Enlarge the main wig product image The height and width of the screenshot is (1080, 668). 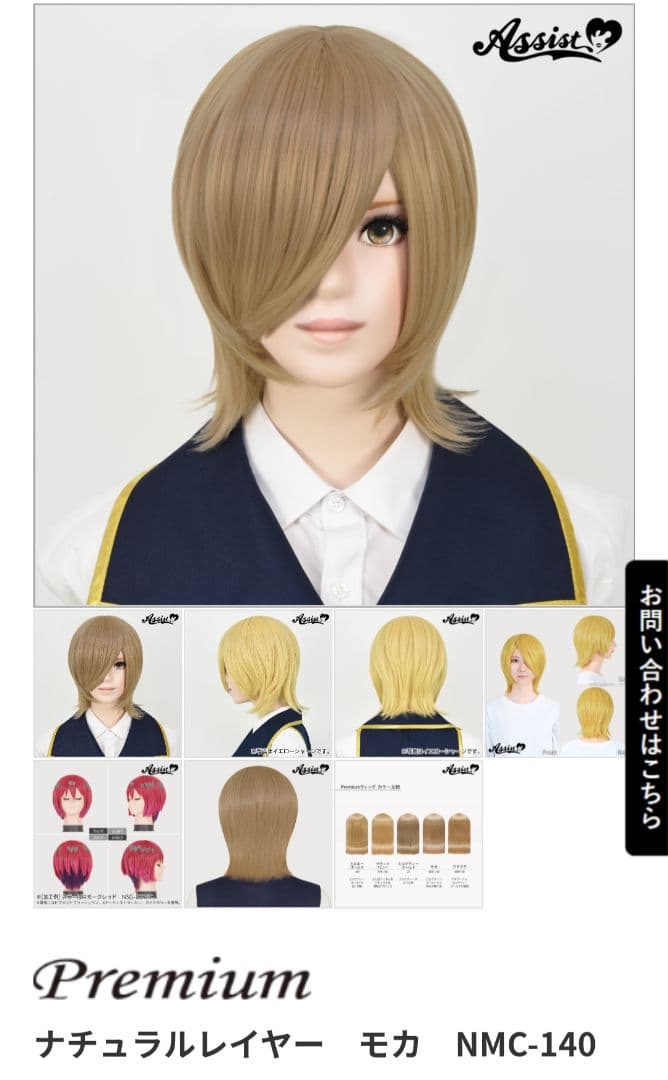(334, 305)
